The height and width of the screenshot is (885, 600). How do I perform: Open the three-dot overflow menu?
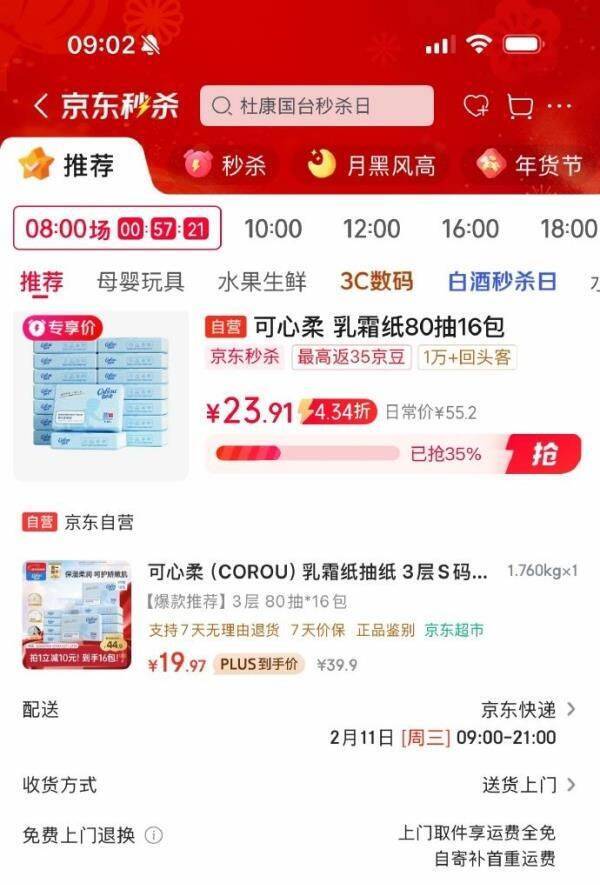(x=561, y=106)
